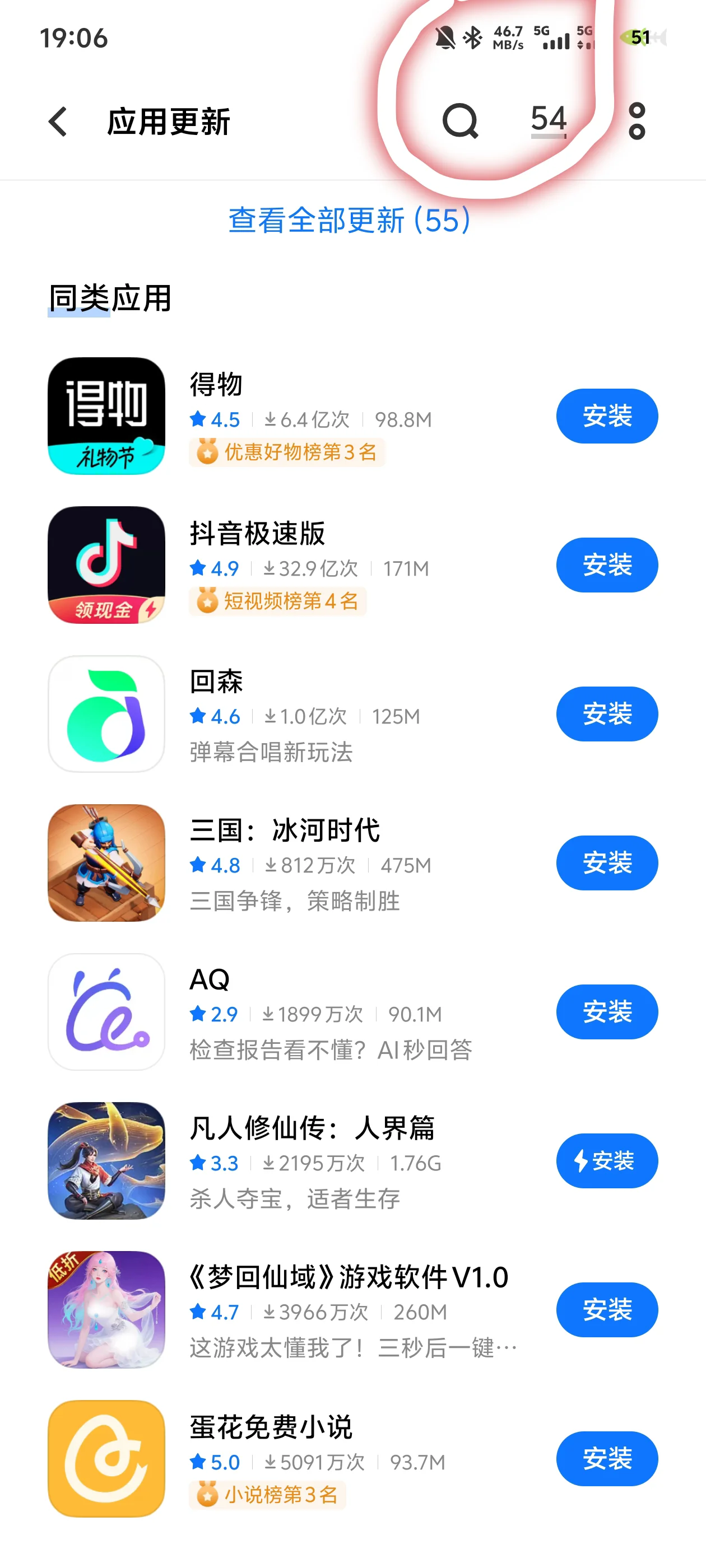Open the download manager showing 54
This screenshot has width=706, height=1568.
tap(549, 119)
